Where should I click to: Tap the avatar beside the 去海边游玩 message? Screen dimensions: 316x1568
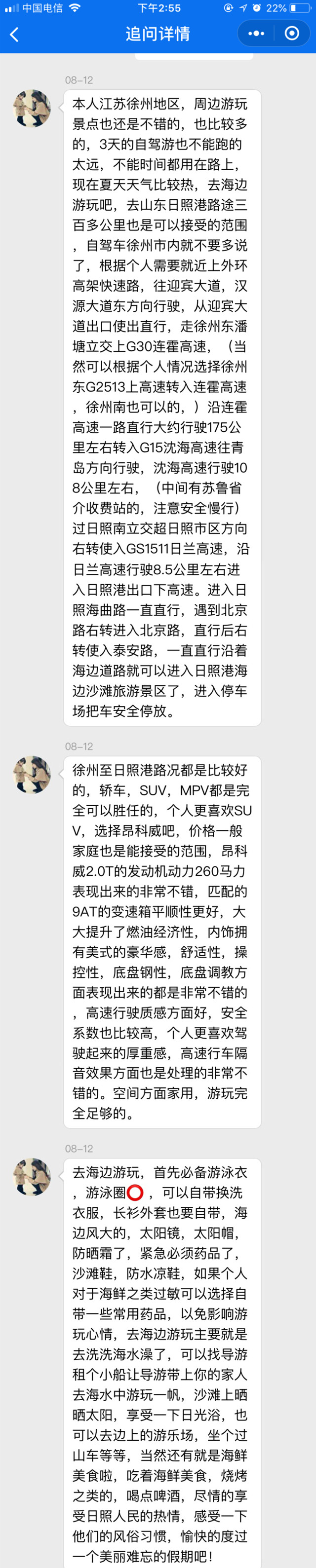[x=32, y=1177]
